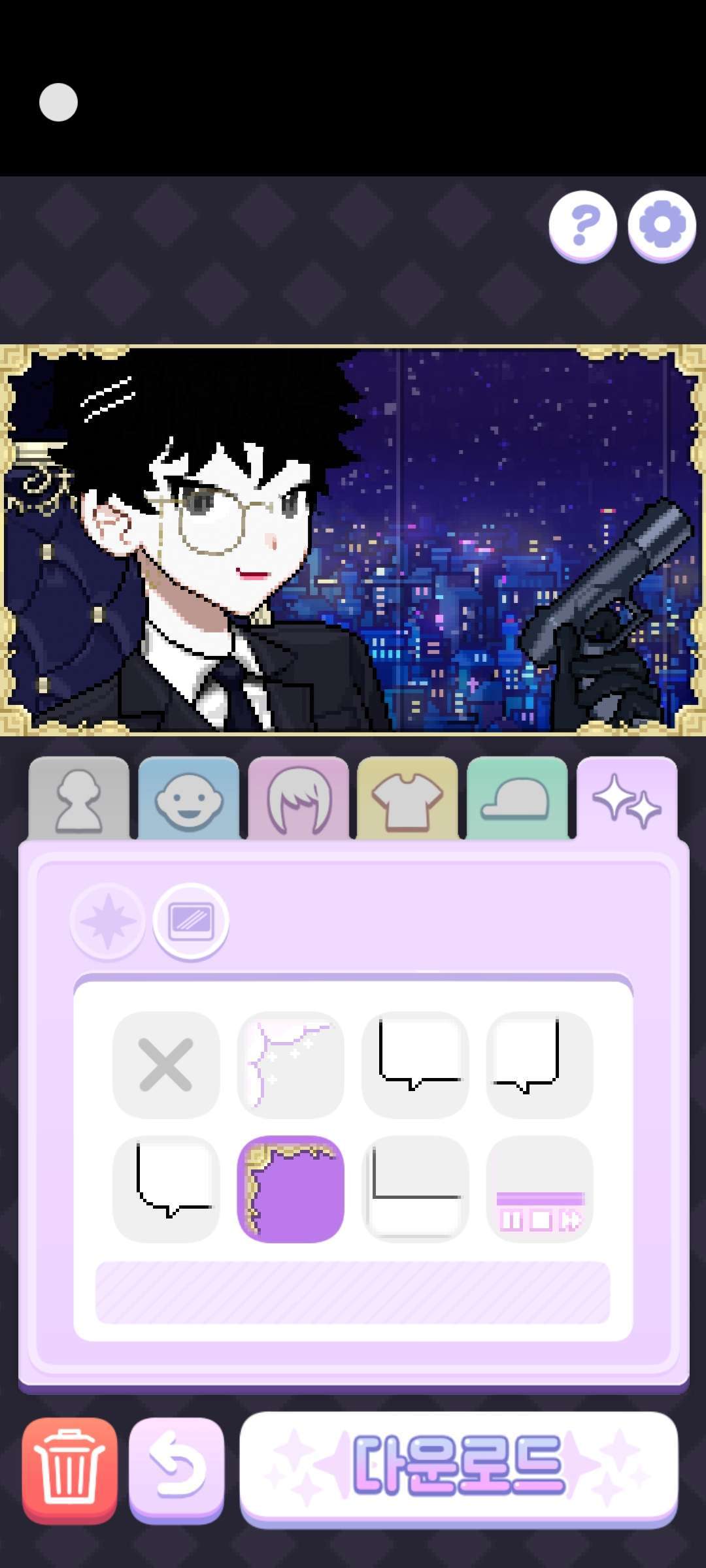Switch to the body silhouette tab
Image resolution: width=706 pixels, height=1568 pixels.
pos(79,800)
